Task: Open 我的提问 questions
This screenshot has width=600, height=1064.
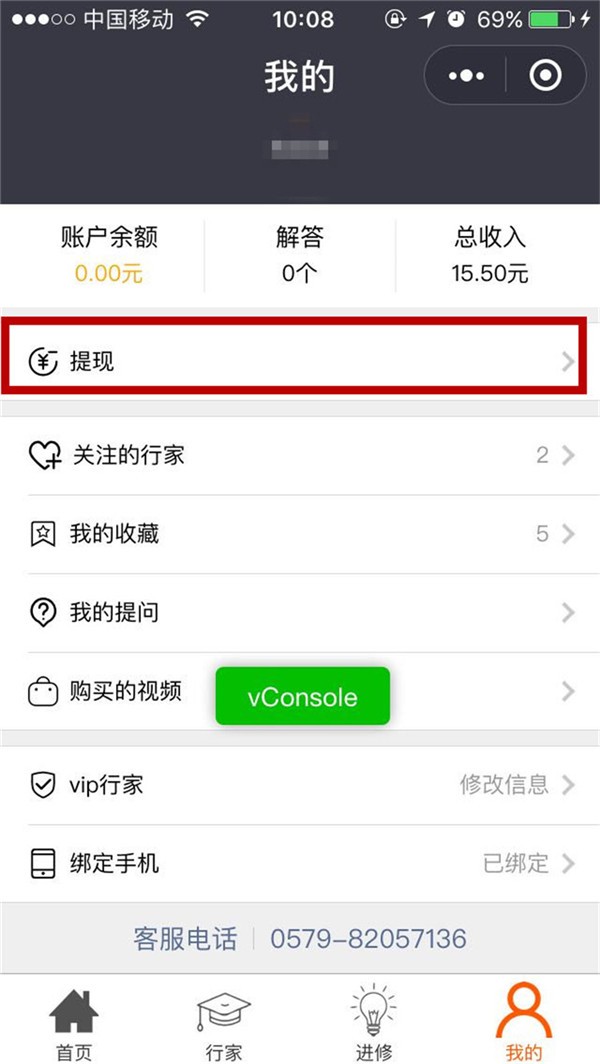Action: pyautogui.click(x=300, y=612)
